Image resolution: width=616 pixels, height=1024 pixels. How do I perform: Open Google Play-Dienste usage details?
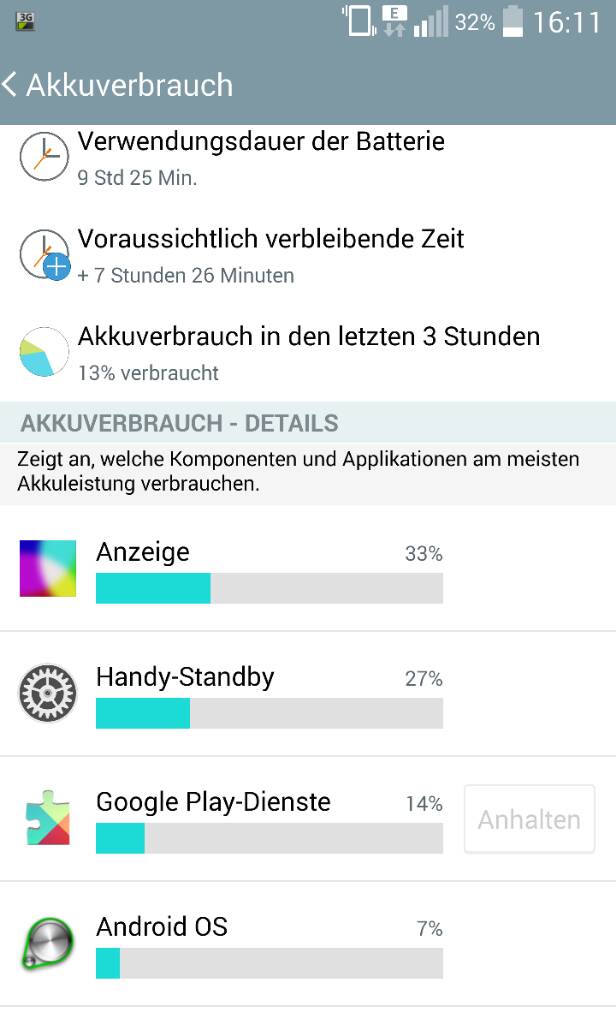pos(229,820)
